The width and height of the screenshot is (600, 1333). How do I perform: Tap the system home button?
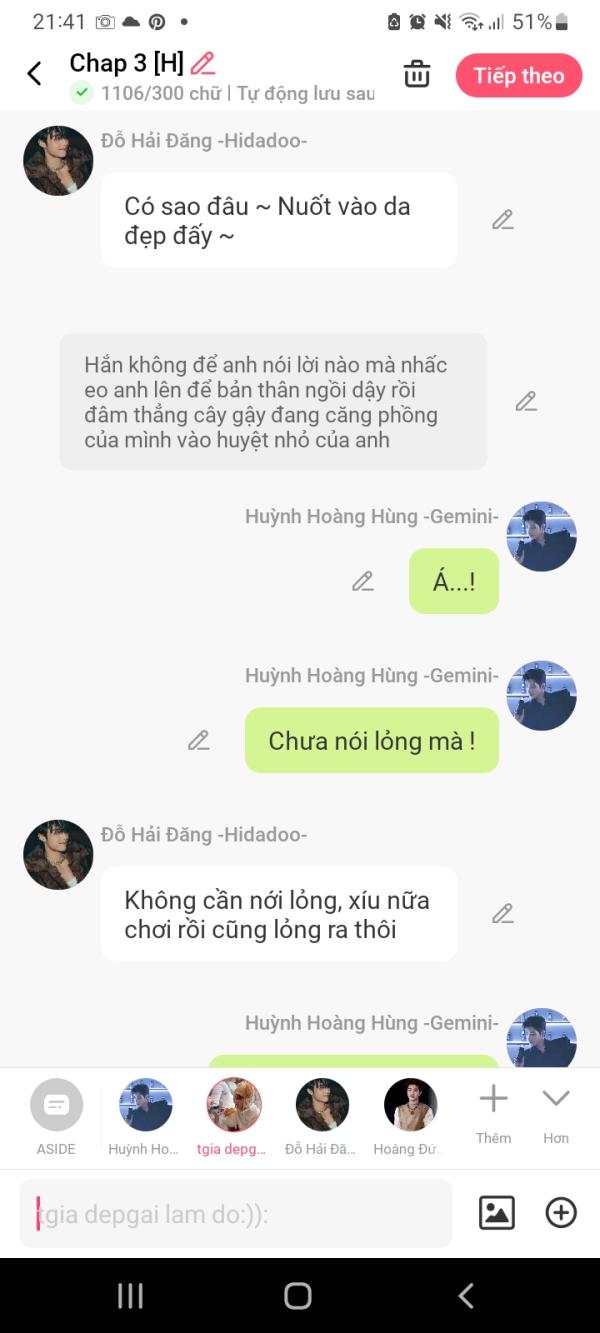click(x=298, y=1296)
